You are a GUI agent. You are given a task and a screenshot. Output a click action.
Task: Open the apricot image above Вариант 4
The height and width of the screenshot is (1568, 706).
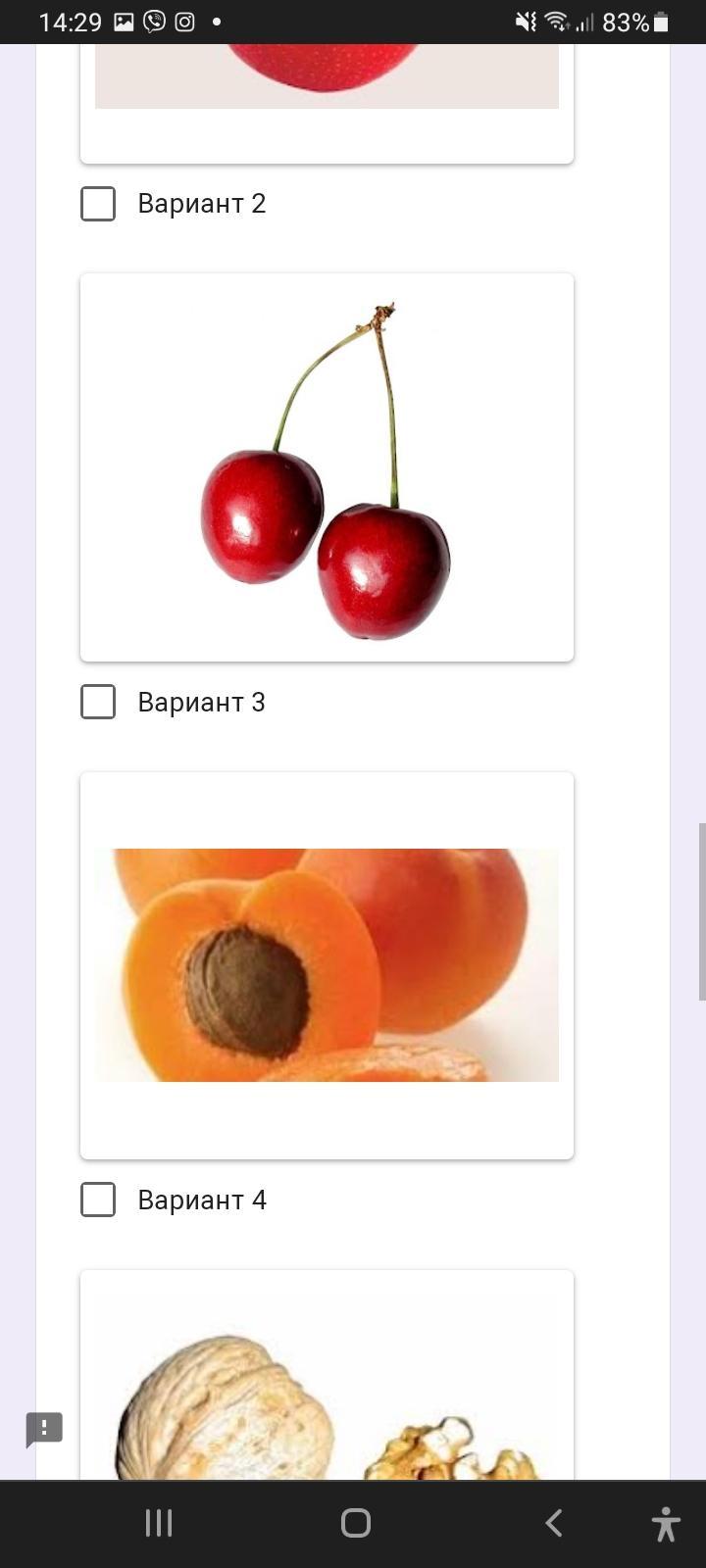pos(327,965)
